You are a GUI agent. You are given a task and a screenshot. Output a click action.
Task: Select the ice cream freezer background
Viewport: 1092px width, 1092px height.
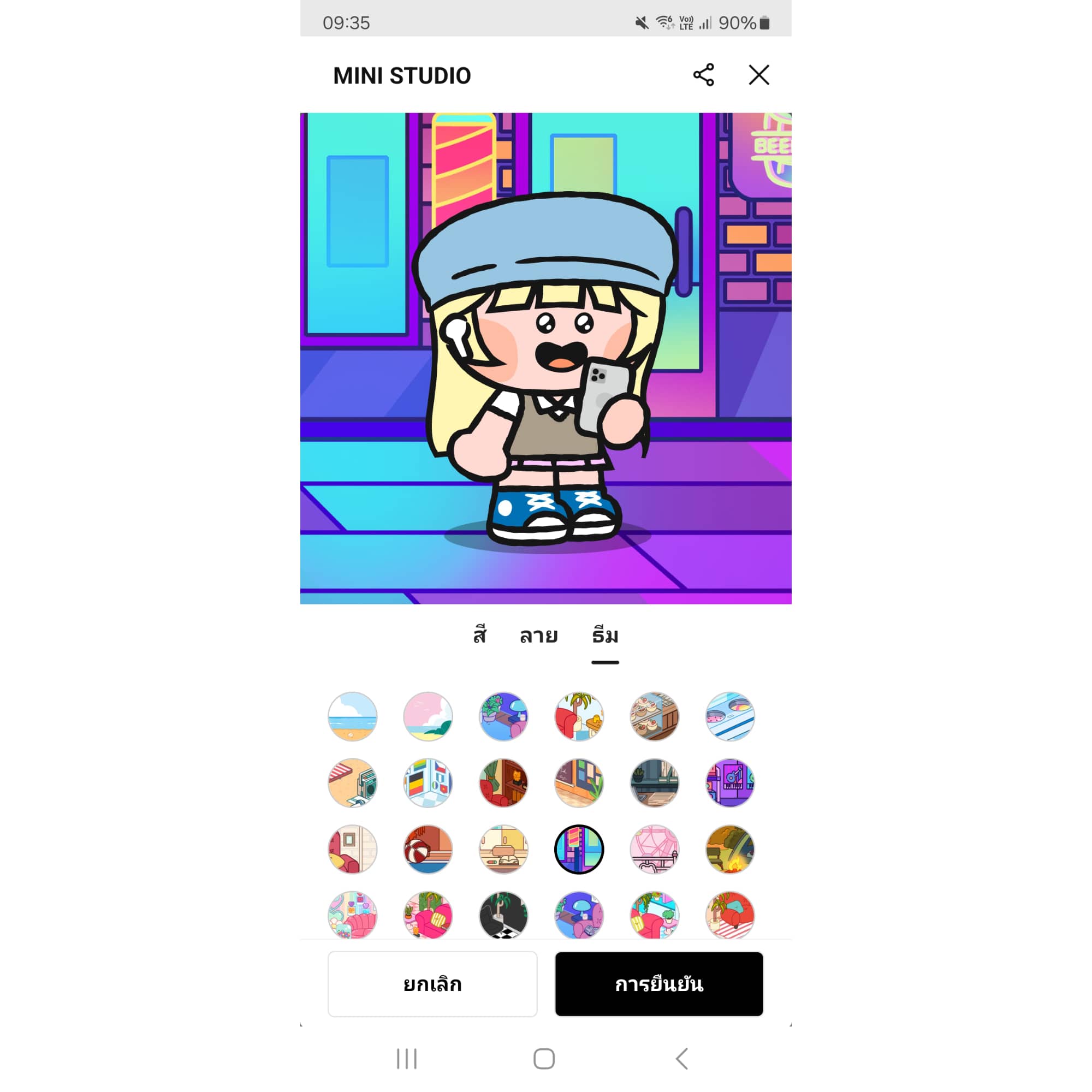729,717
